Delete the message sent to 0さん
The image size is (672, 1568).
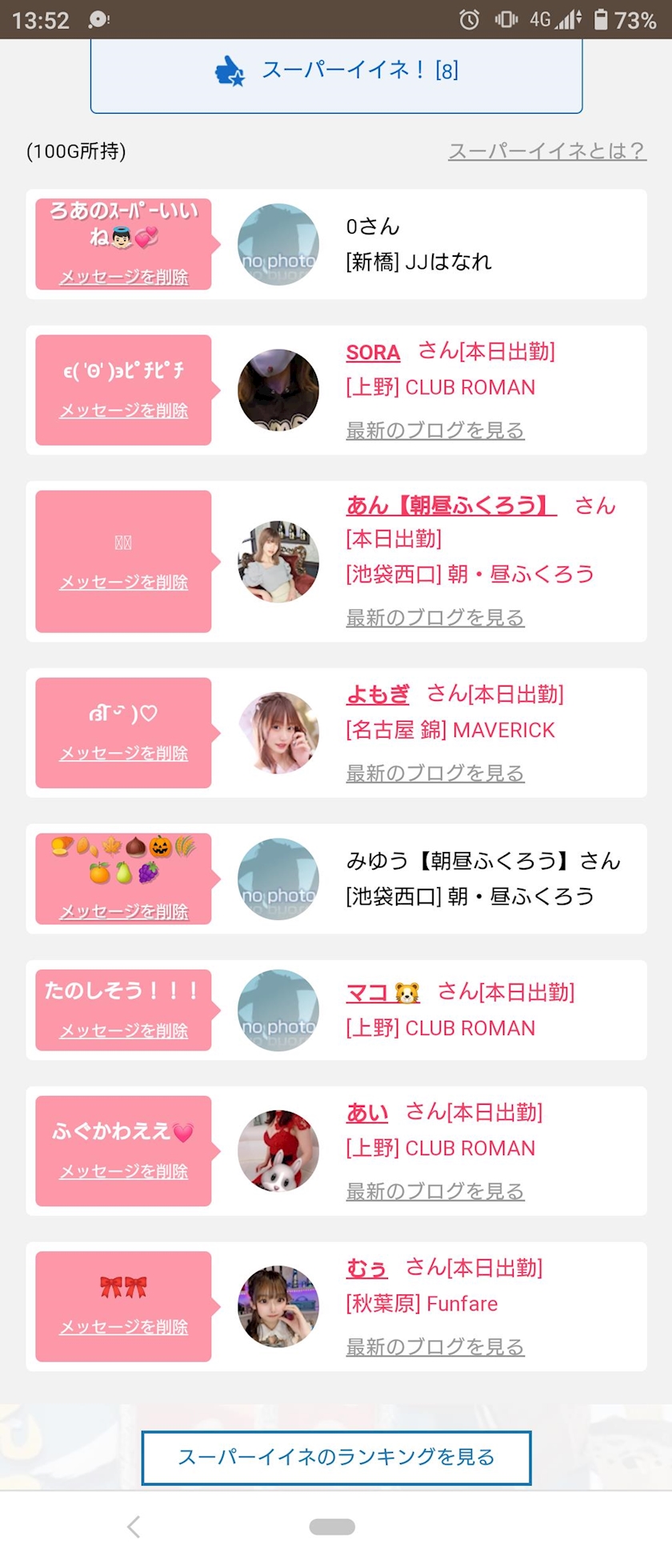(x=124, y=277)
